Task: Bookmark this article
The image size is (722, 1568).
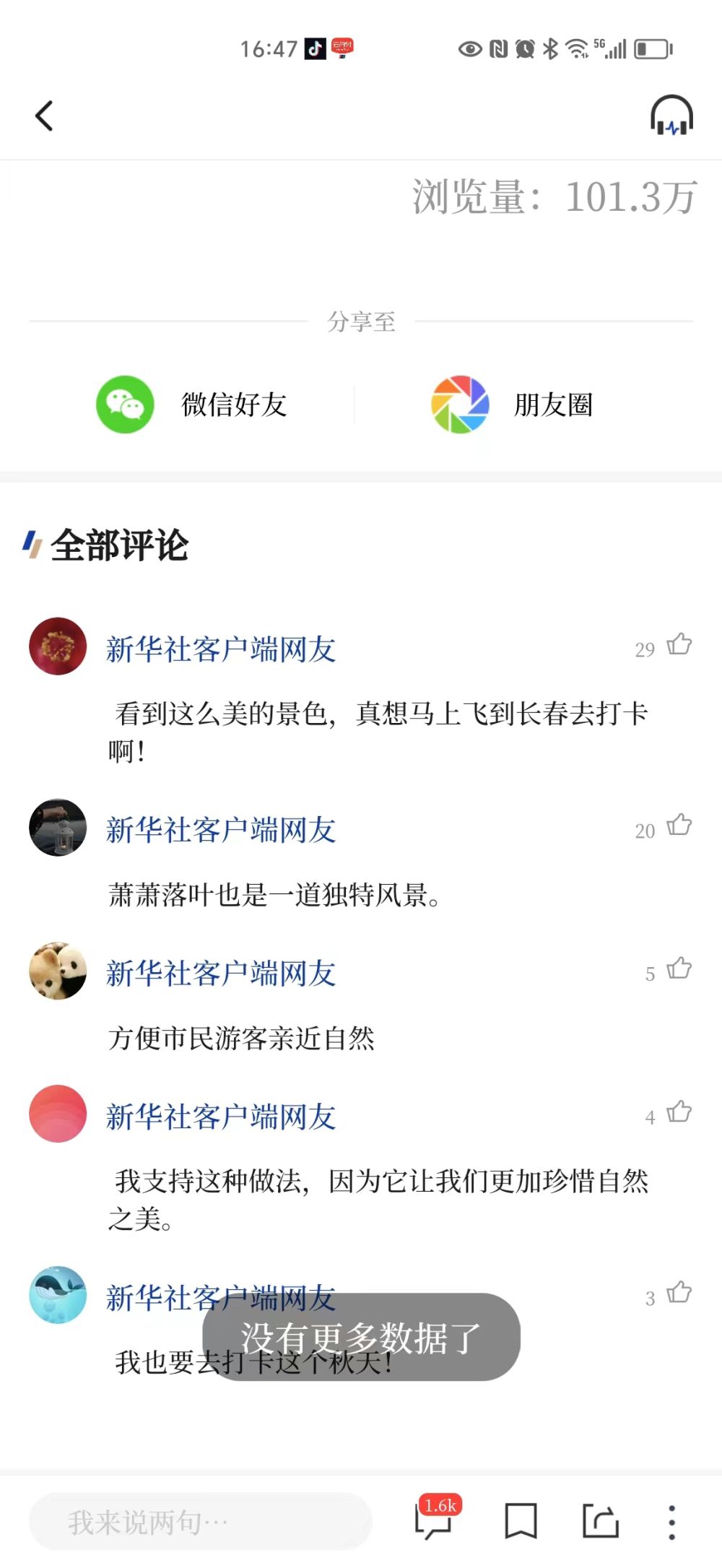Action: pos(521,1522)
